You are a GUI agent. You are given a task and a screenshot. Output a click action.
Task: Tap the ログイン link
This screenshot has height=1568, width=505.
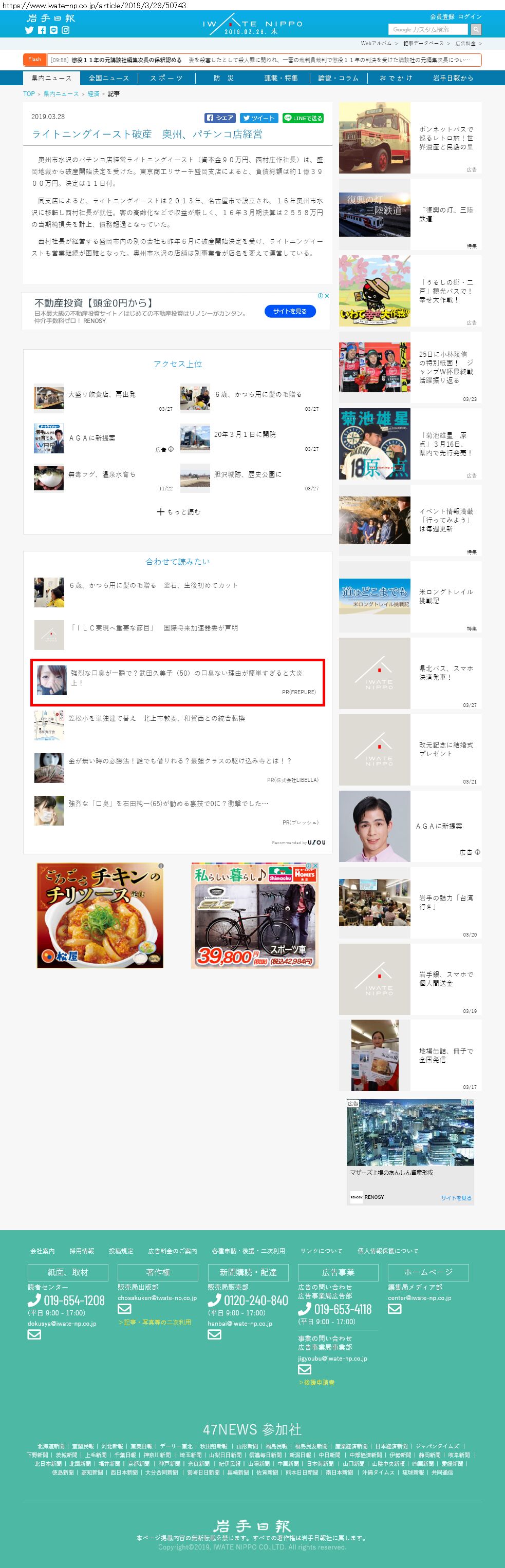coord(470,16)
